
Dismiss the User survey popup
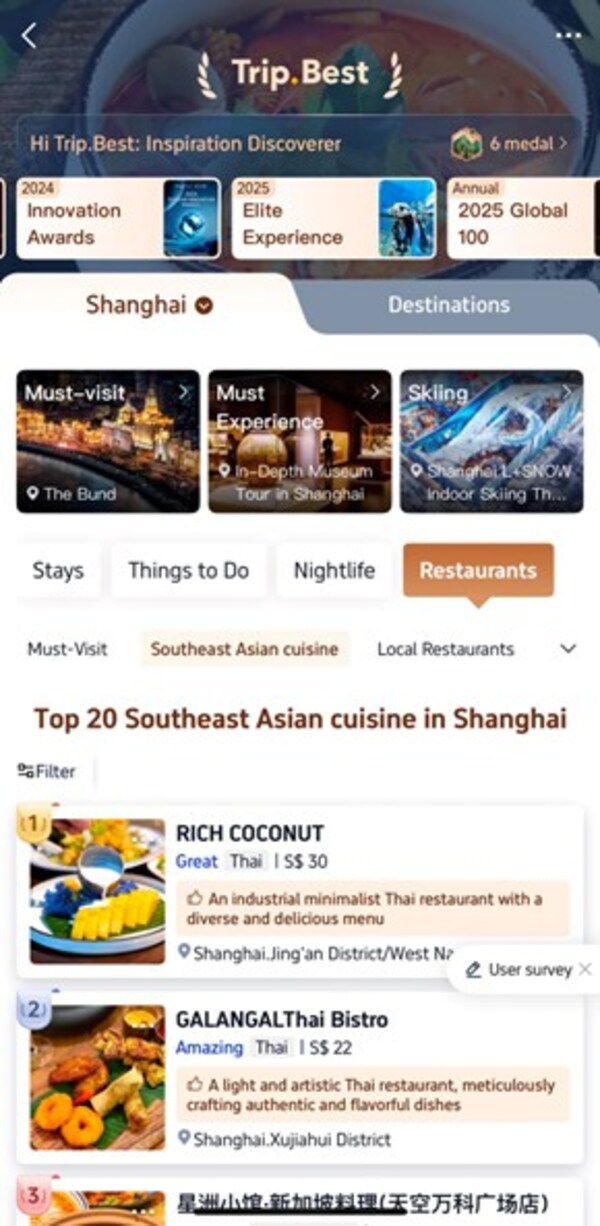[x=586, y=969]
